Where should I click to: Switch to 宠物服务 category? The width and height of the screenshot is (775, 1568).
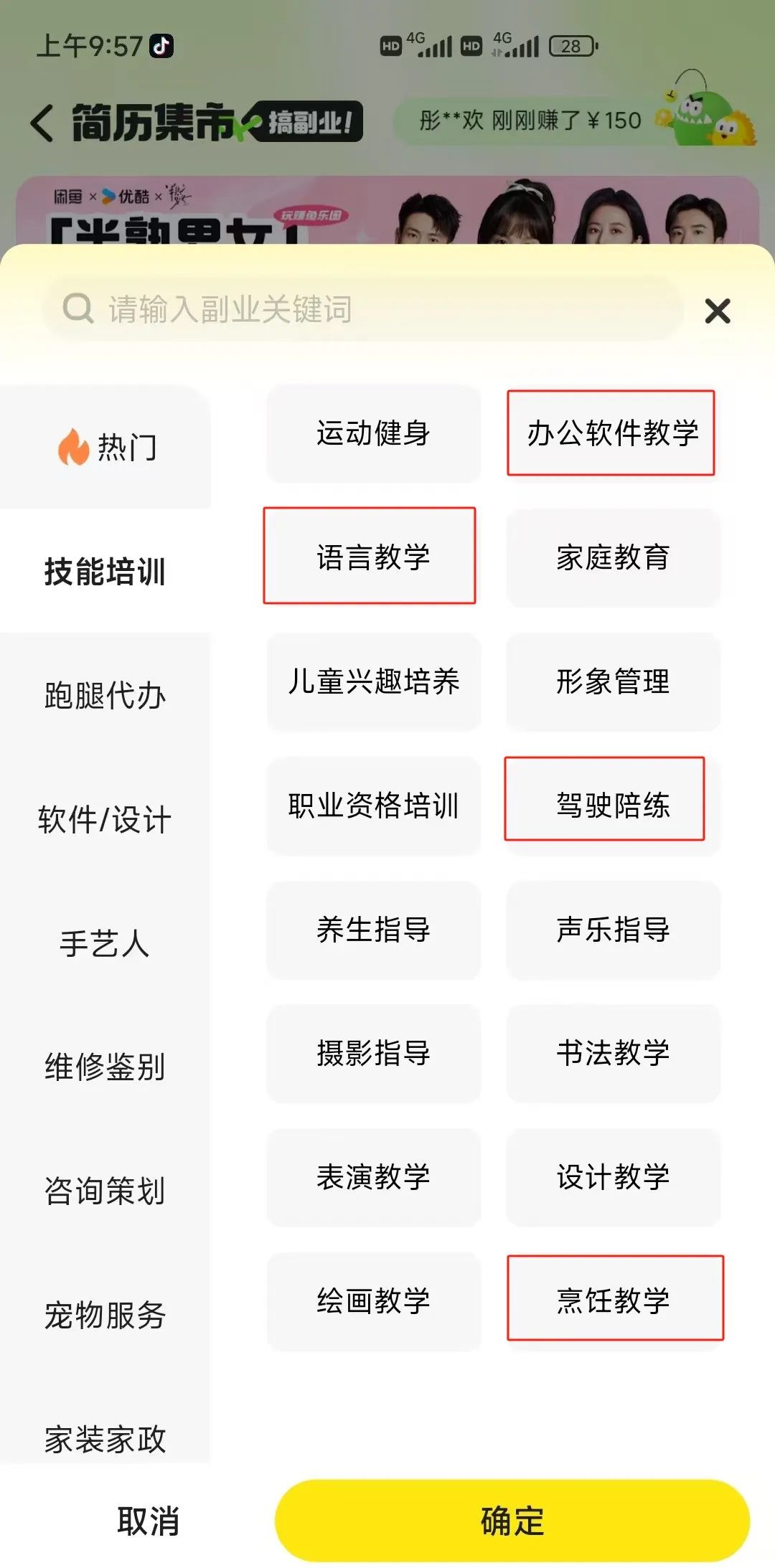coord(105,1315)
